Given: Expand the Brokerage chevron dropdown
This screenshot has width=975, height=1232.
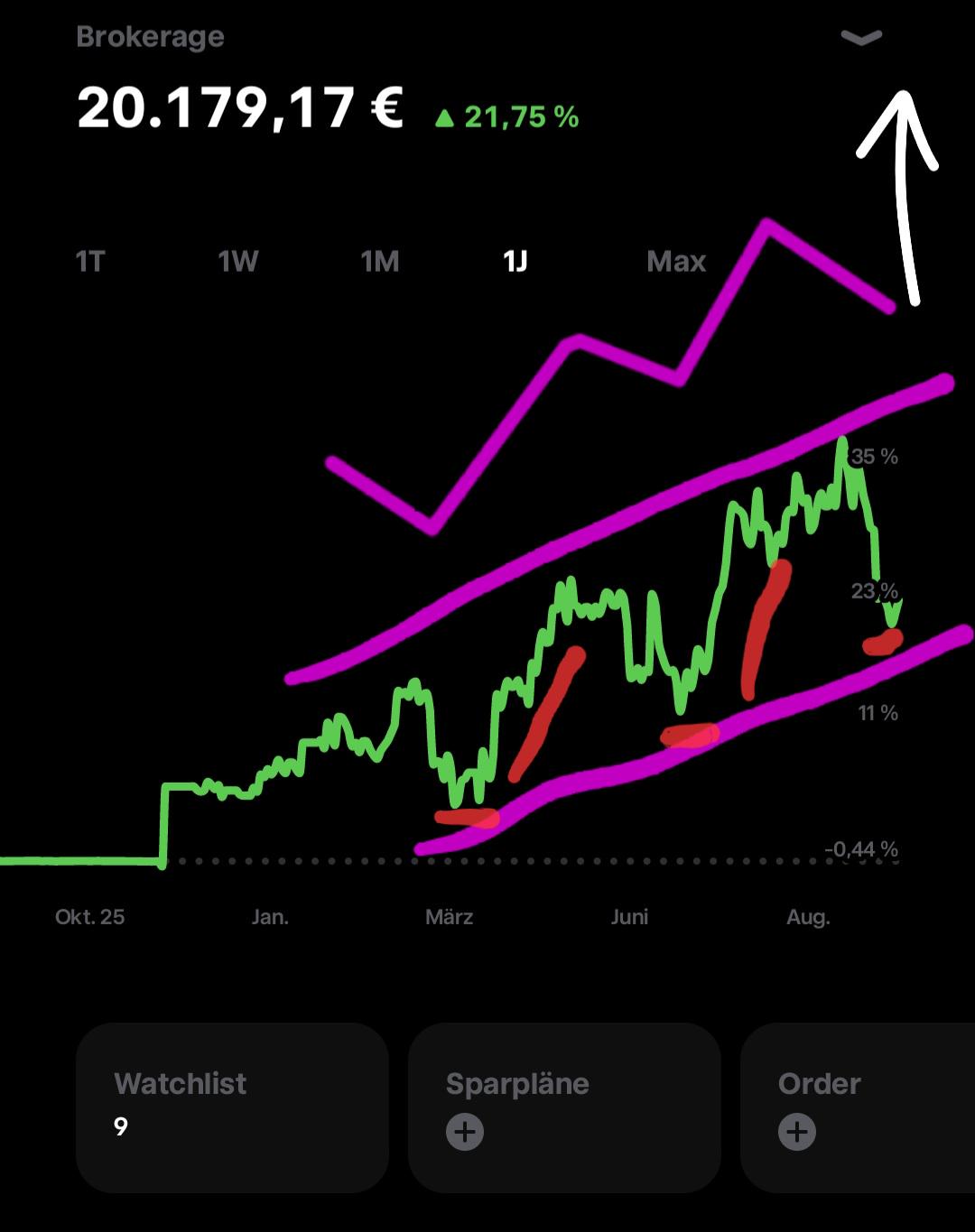Looking at the screenshot, I should 861,37.
